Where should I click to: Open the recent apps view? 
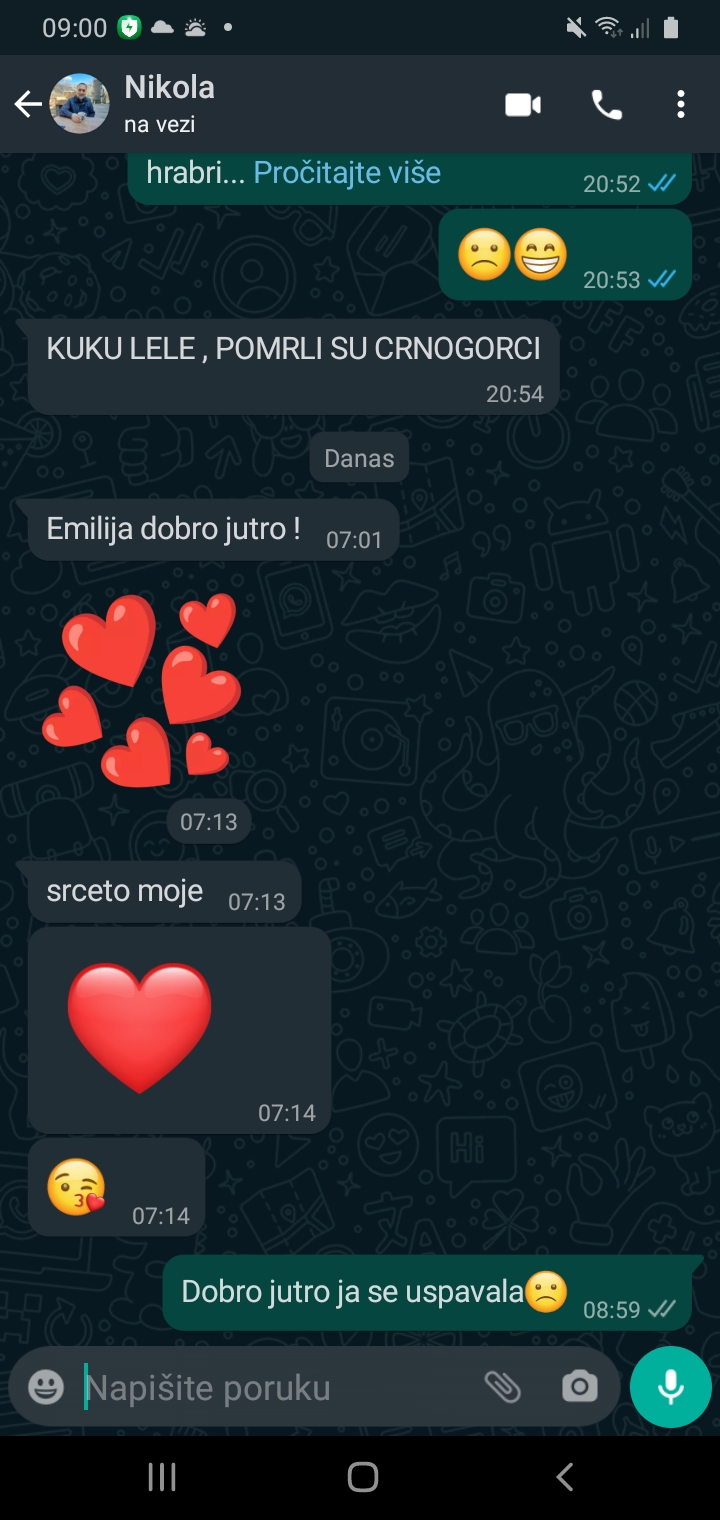pyautogui.click(x=162, y=1477)
